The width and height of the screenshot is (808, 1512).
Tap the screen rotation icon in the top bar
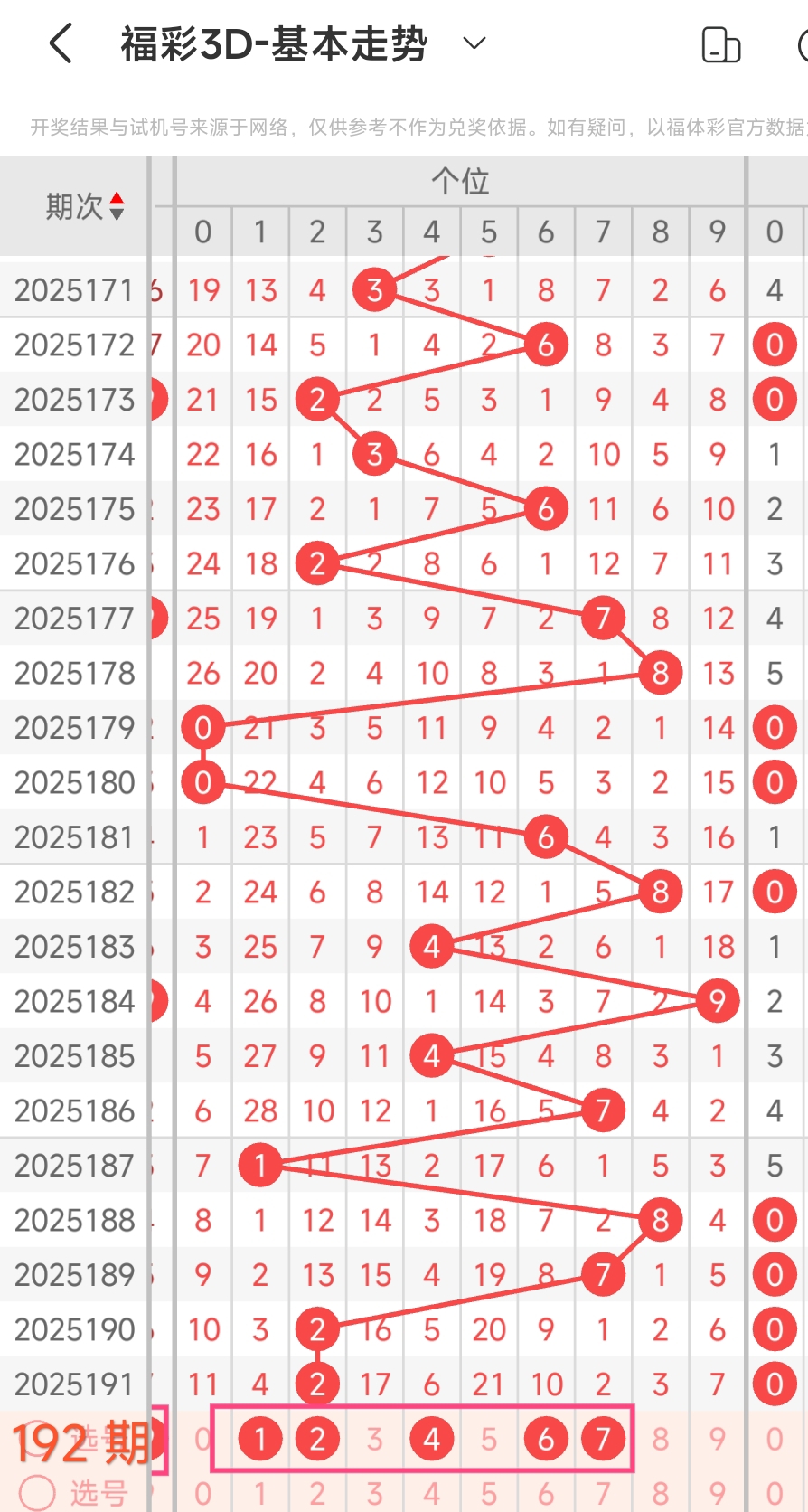tap(720, 44)
